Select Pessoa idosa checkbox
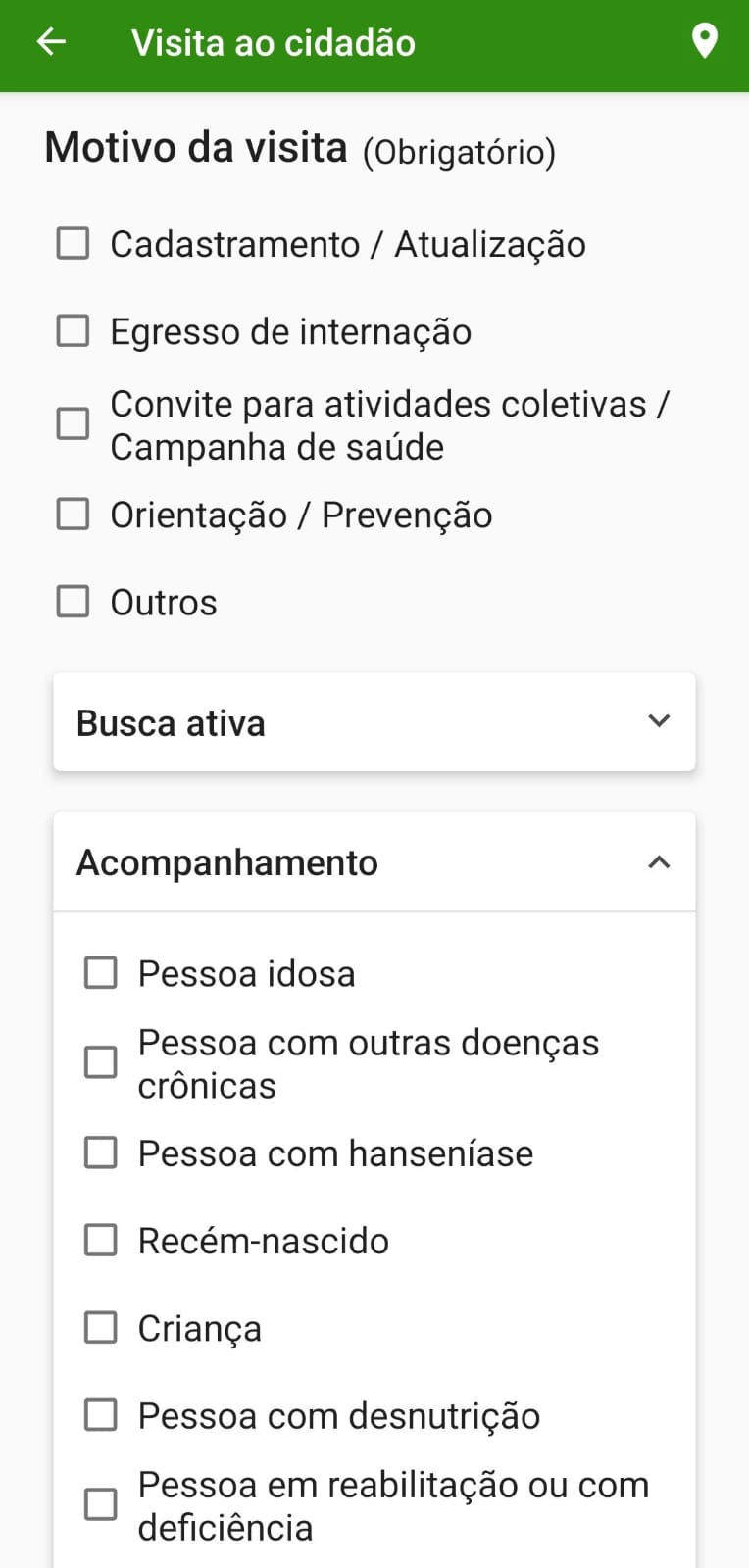749x1568 pixels. (100, 973)
